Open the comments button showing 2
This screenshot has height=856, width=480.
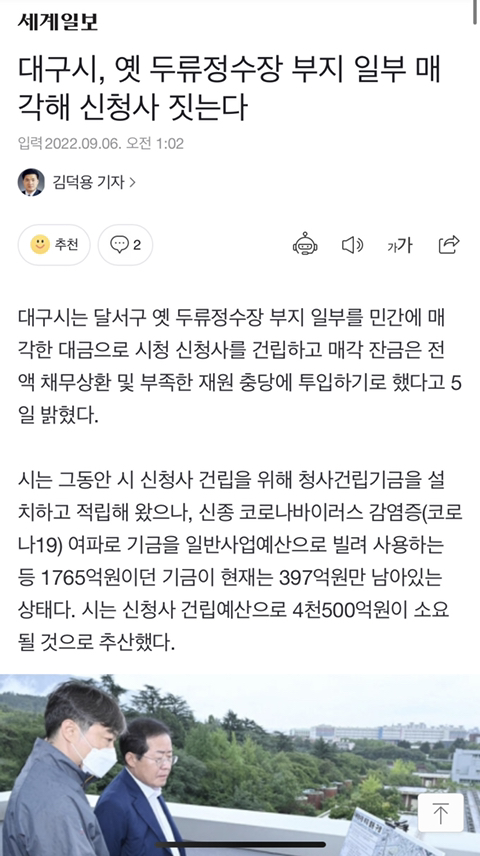(126, 245)
